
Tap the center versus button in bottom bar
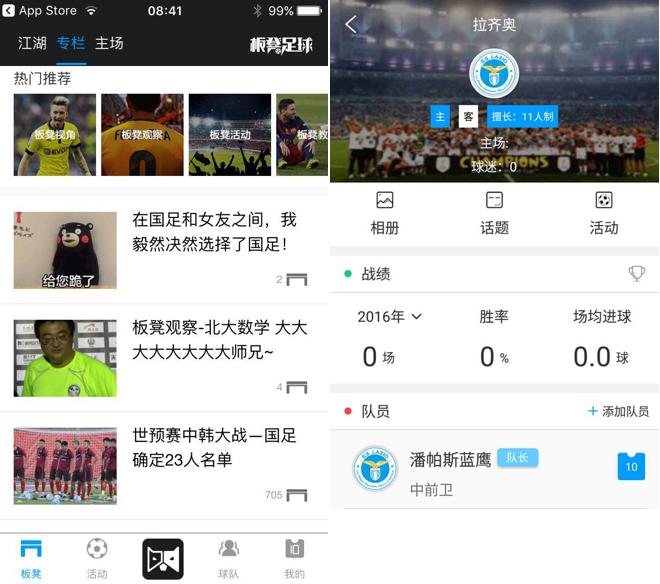163,558
